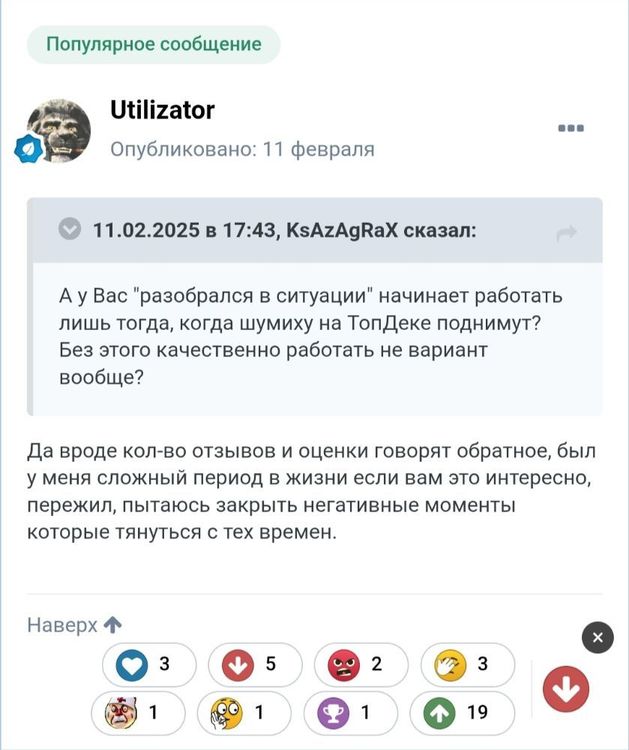Close the reaction picker with X

click(597, 637)
